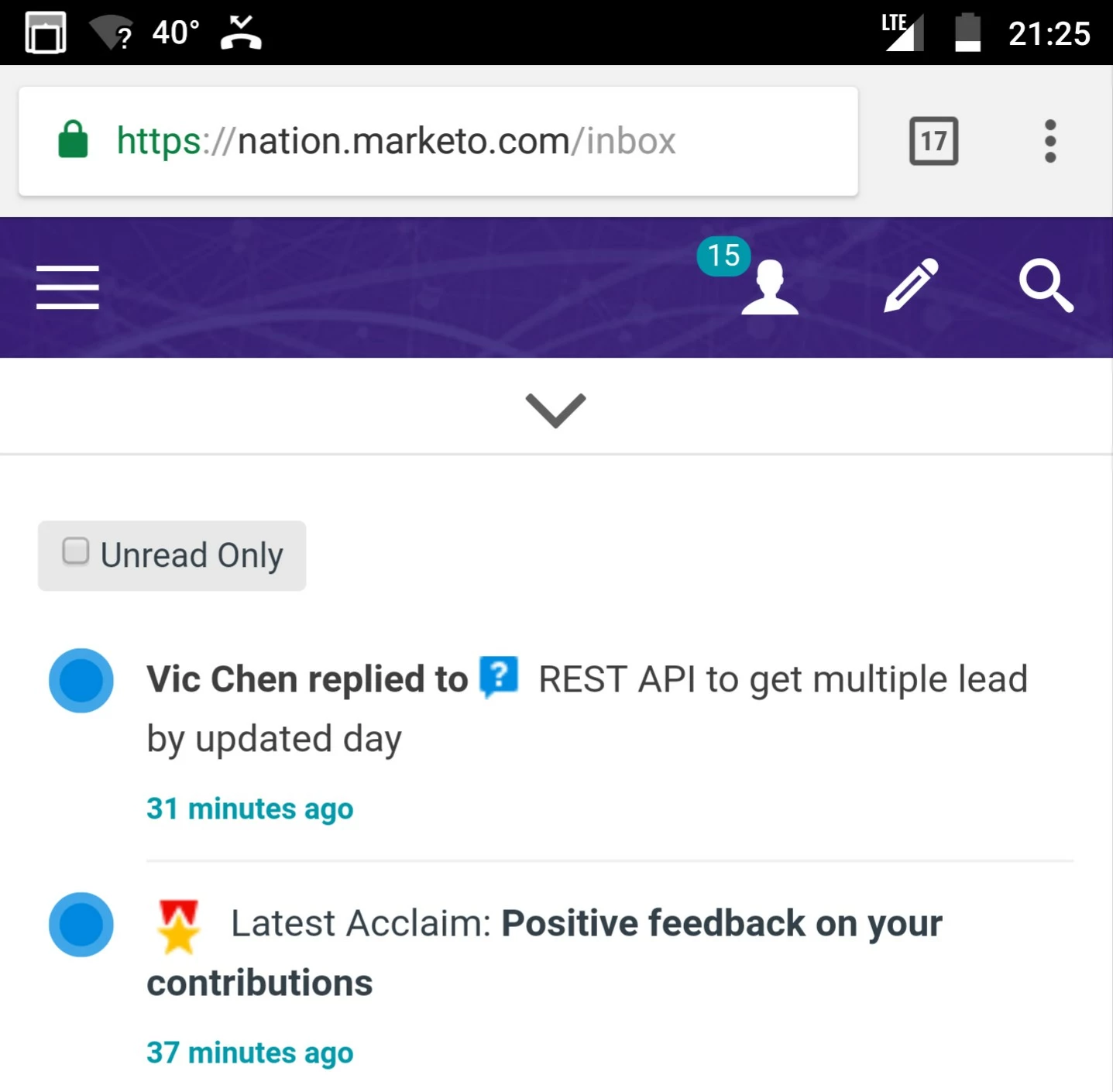Tap the URL address bar
Viewport: 1113px width, 1092px height.
point(438,141)
